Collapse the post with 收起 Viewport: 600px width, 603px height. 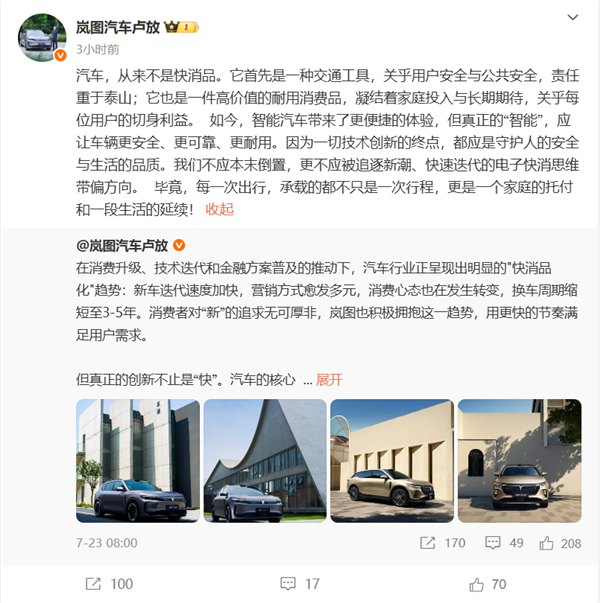219,209
